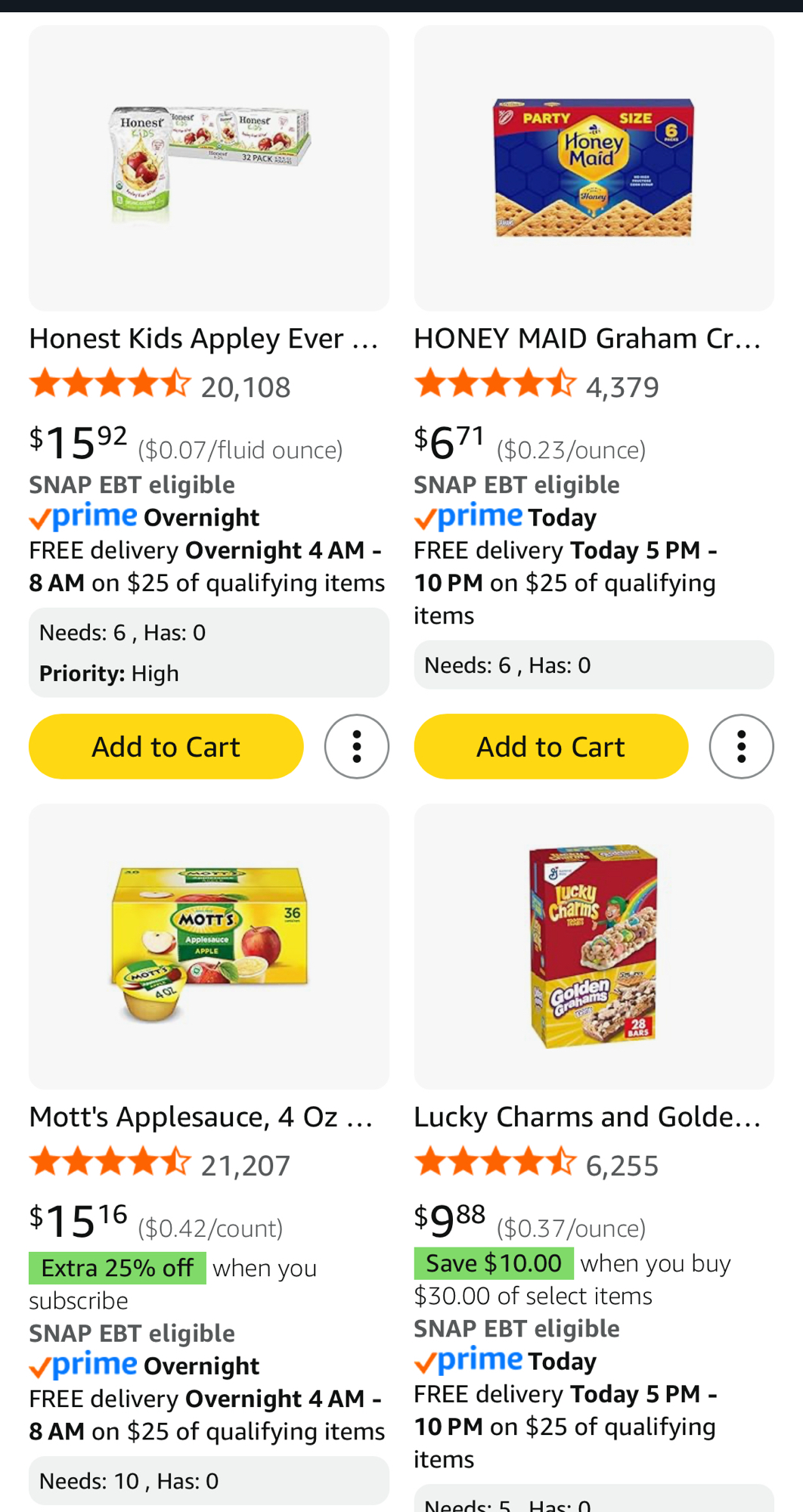See the 6,255 ratings for Lucky Charms

(x=622, y=1166)
